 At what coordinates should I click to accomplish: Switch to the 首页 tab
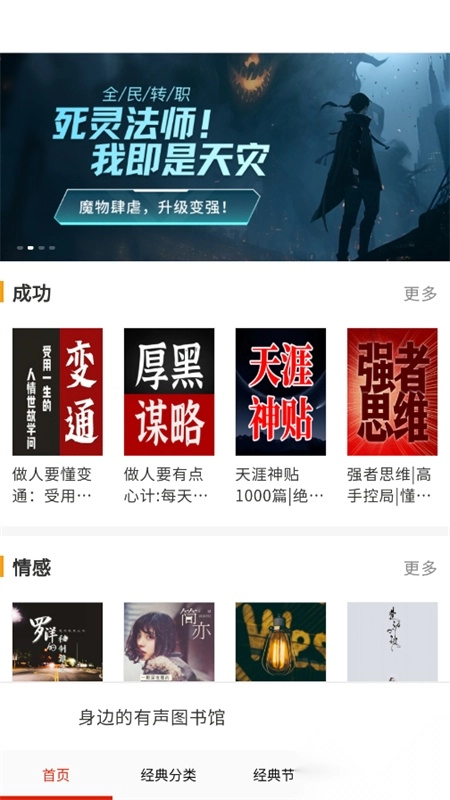(x=56, y=776)
